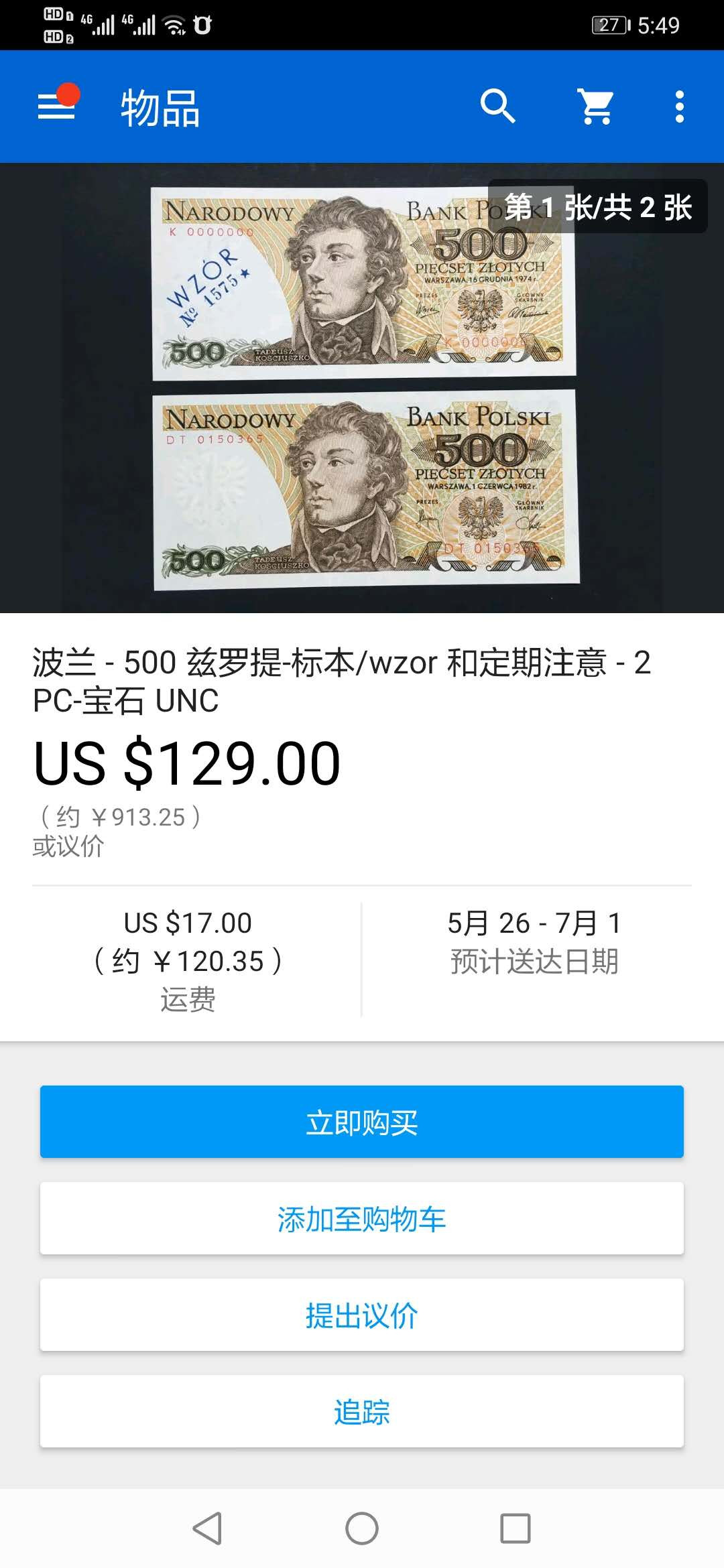
Task: Tap 立即购买 to buy now
Action: point(362,1122)
